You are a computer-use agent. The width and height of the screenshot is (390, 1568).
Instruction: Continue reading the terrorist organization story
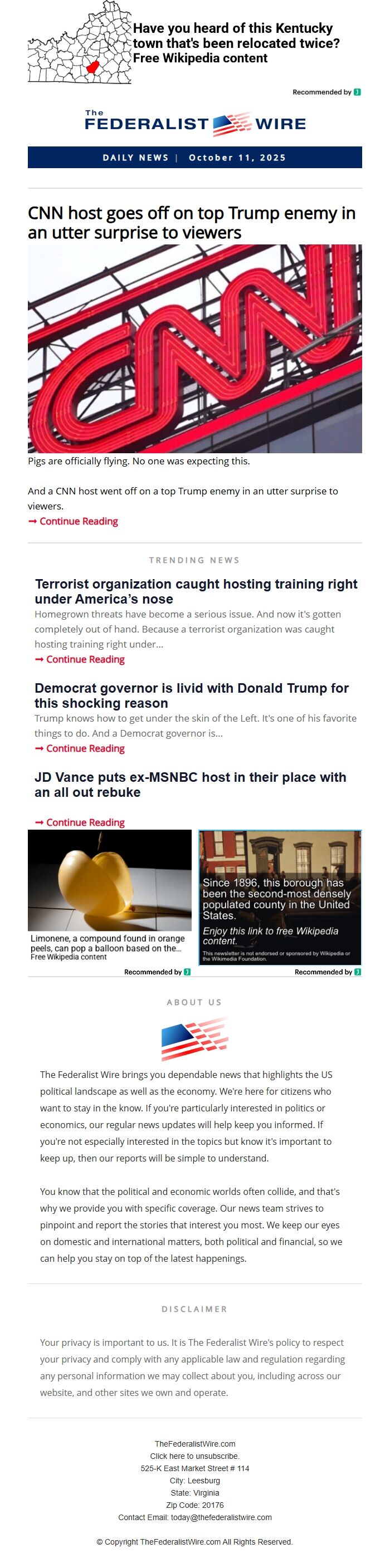tap(85, 659)
